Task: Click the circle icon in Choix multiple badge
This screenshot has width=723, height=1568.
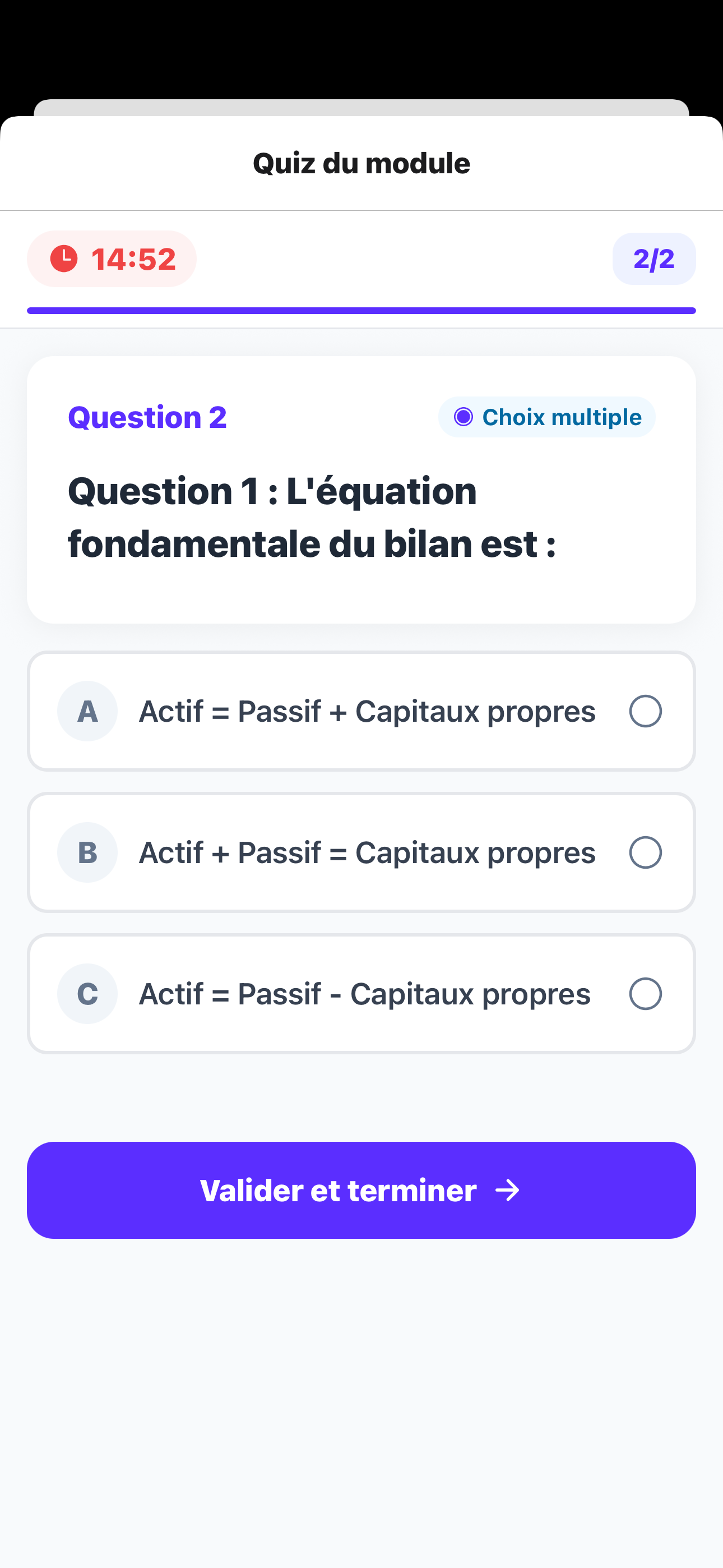Action: click(465, 417)
